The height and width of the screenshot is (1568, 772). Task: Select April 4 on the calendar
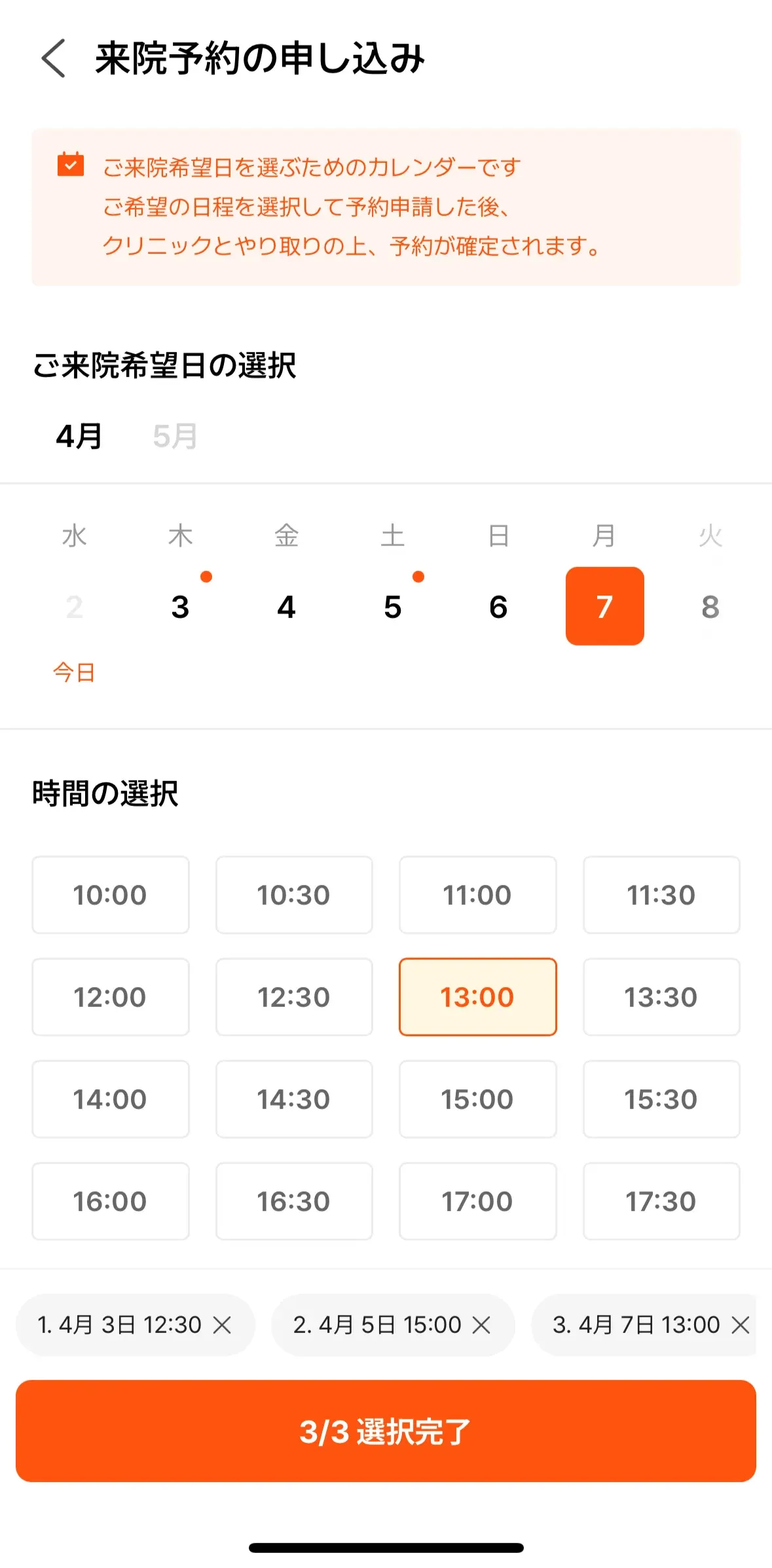point(286,606)
